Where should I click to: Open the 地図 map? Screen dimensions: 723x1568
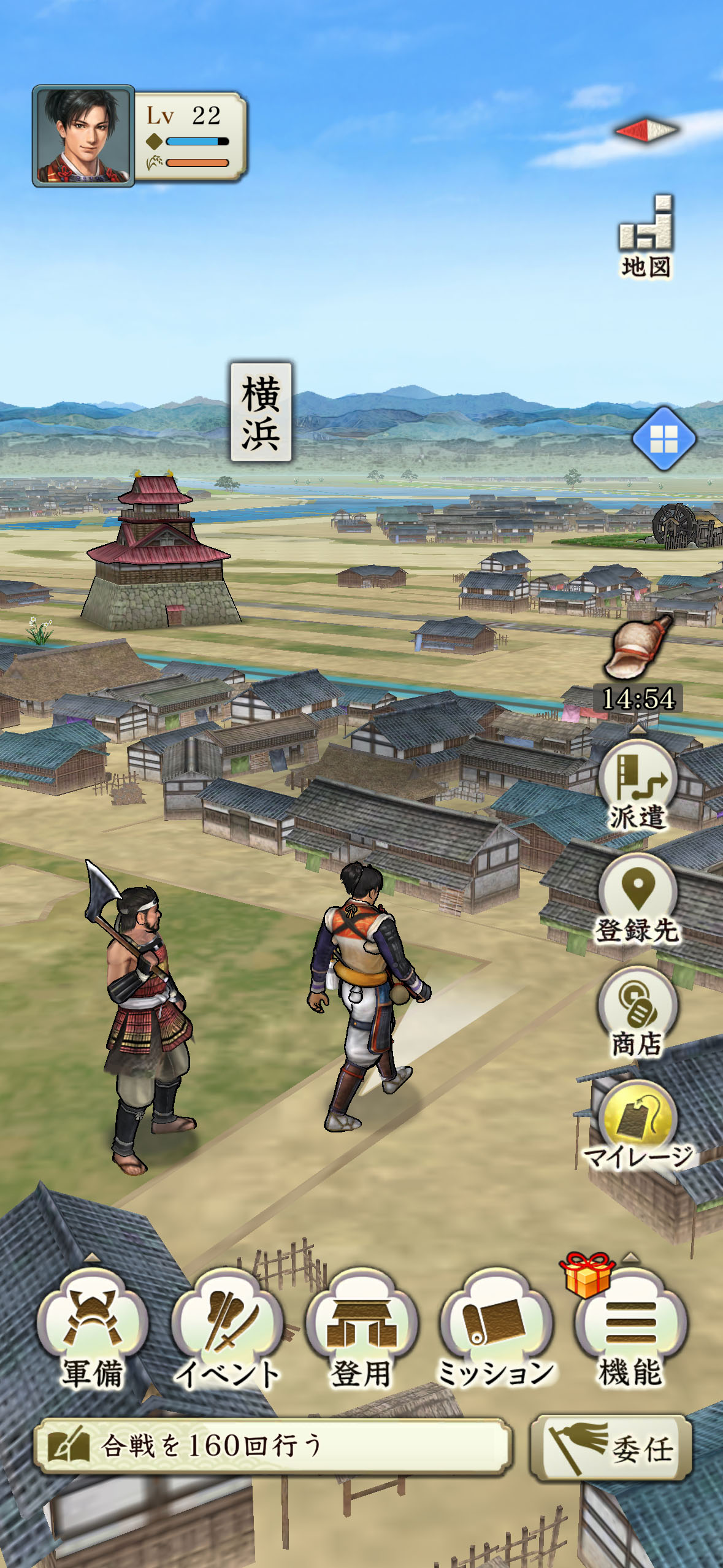(x=646, y=237)
